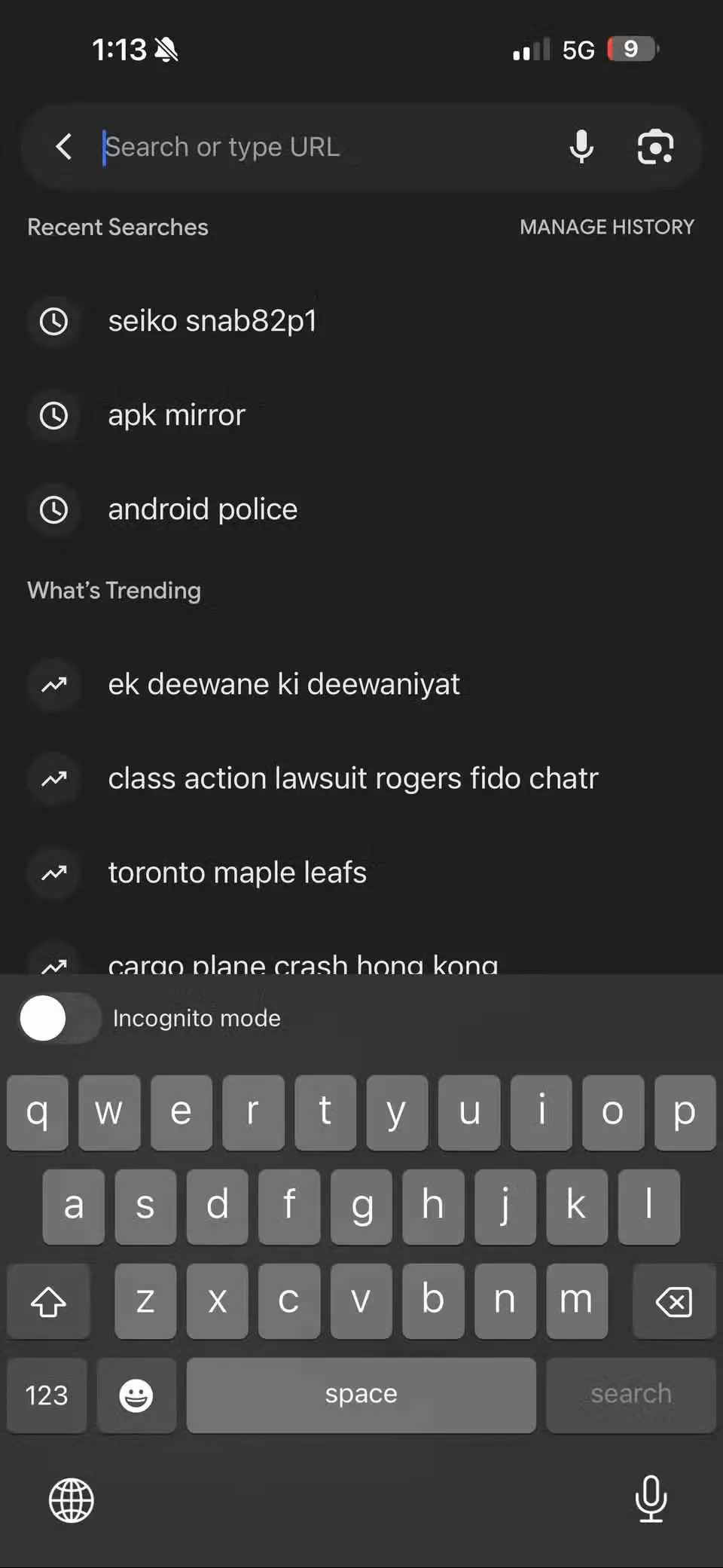The height and width of the screenshot is (1568, 723).
Task: Select recent search seiko snab82p1
Action: (212, 321)
